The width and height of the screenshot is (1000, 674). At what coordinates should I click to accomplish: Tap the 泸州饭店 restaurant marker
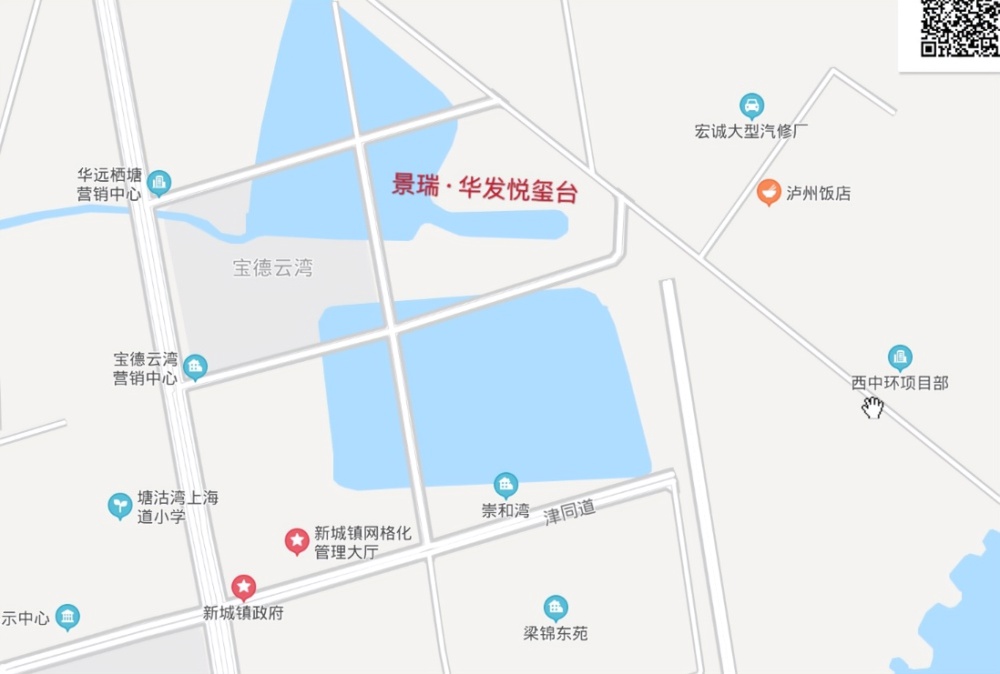click(x=768, y=192)
